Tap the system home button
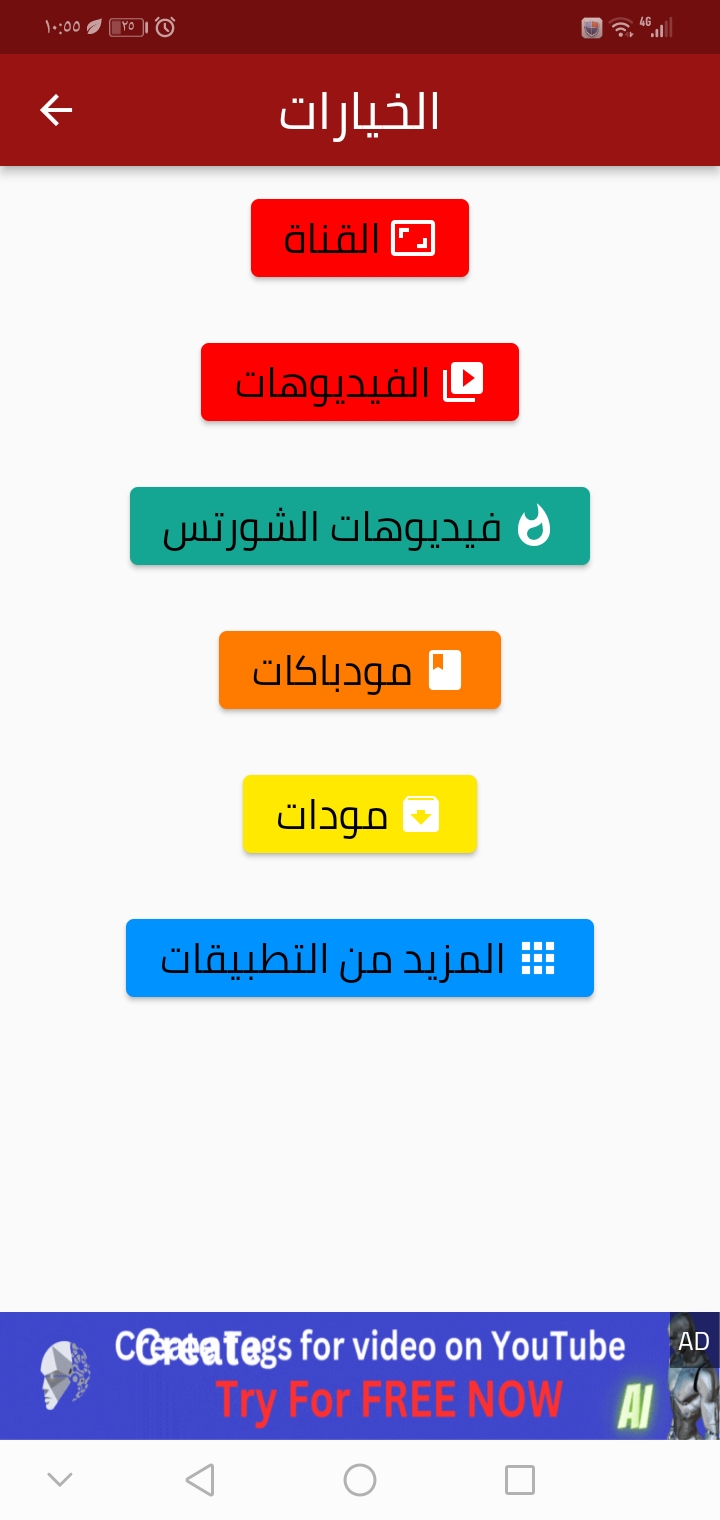Image resolution: width=720 pixels, height=1520 pixels. (x=360, y=1480)
